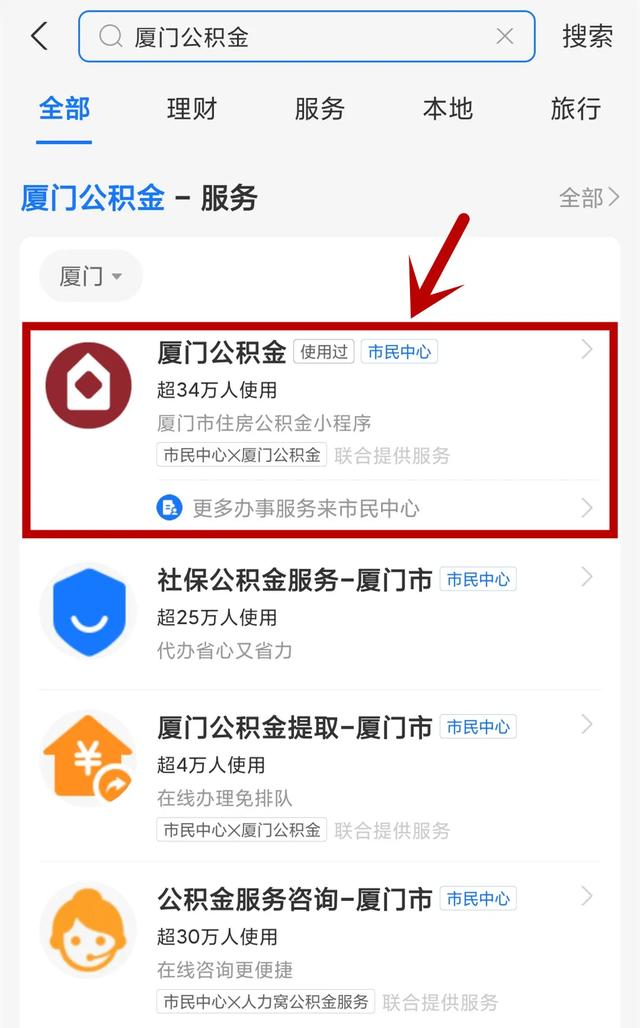Switch to the 旅行 tab

pos(575,108)
